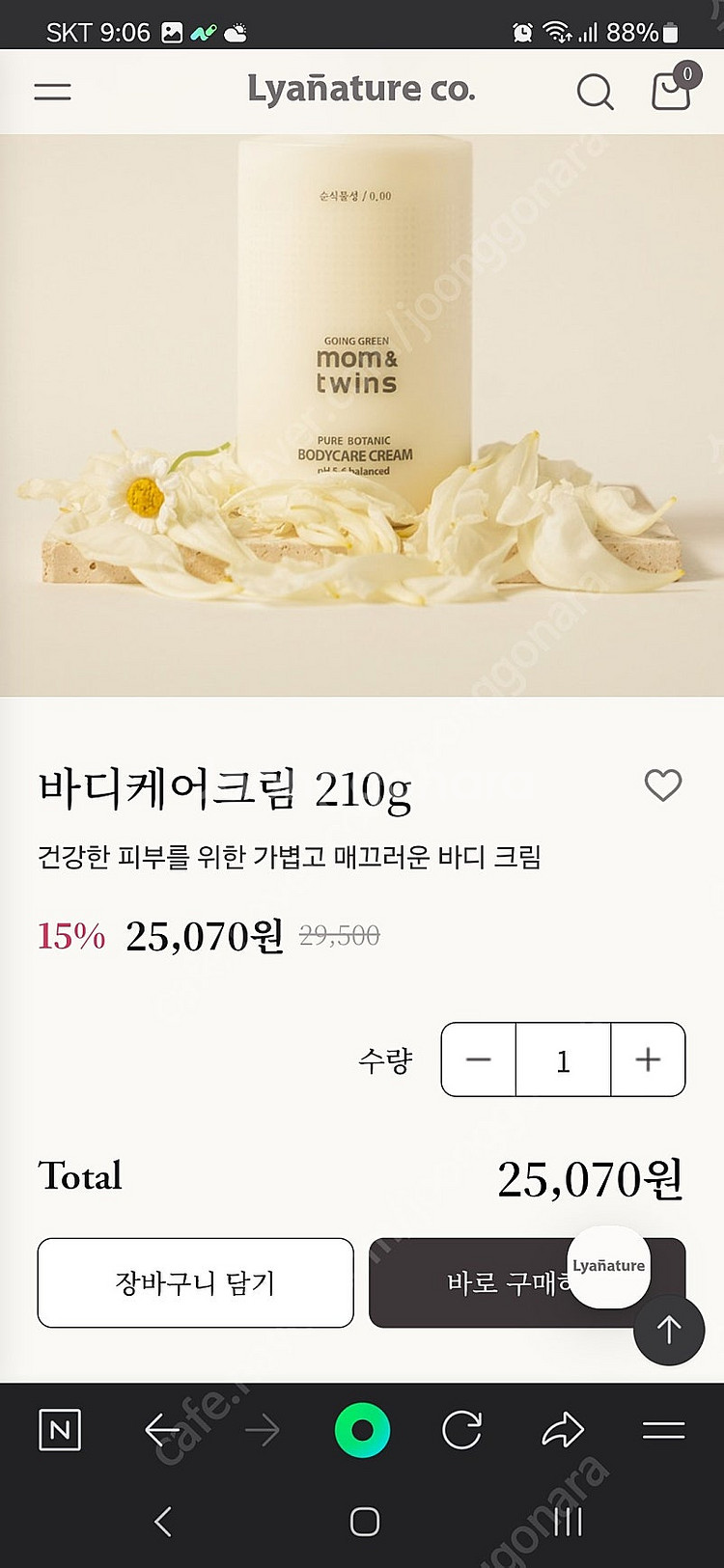Go back using the browser back arrow
Viewport: 724px width, 1568px height.
point(162,1431)
